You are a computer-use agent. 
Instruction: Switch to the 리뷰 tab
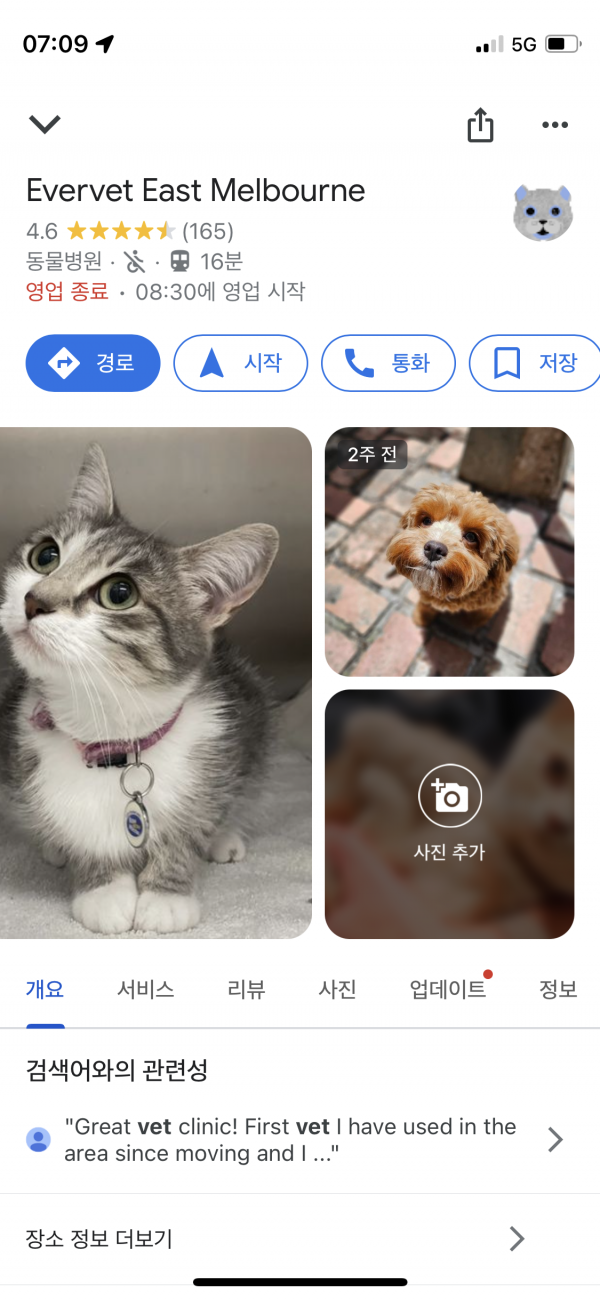(246, 990)
